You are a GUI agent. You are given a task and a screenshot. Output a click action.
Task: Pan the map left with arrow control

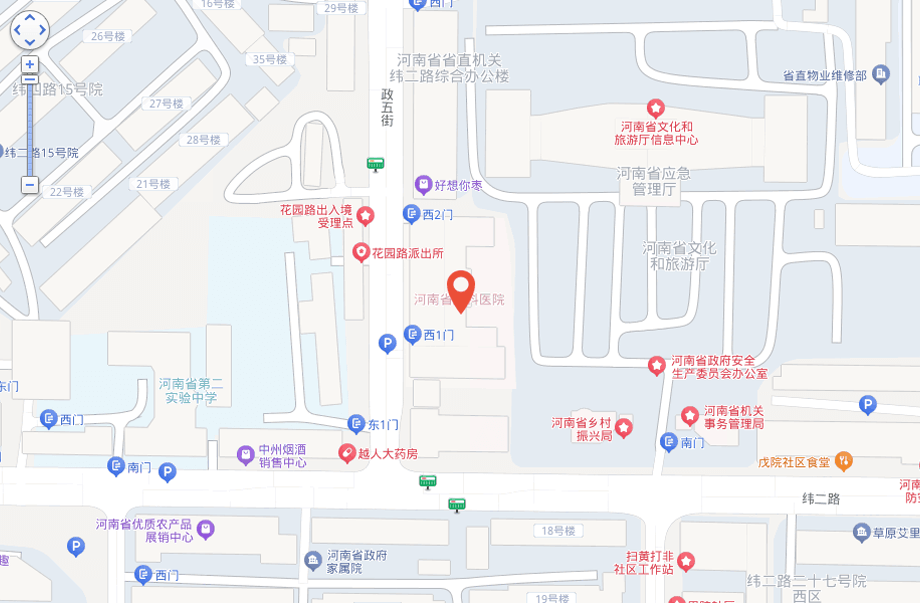[16, 30]
